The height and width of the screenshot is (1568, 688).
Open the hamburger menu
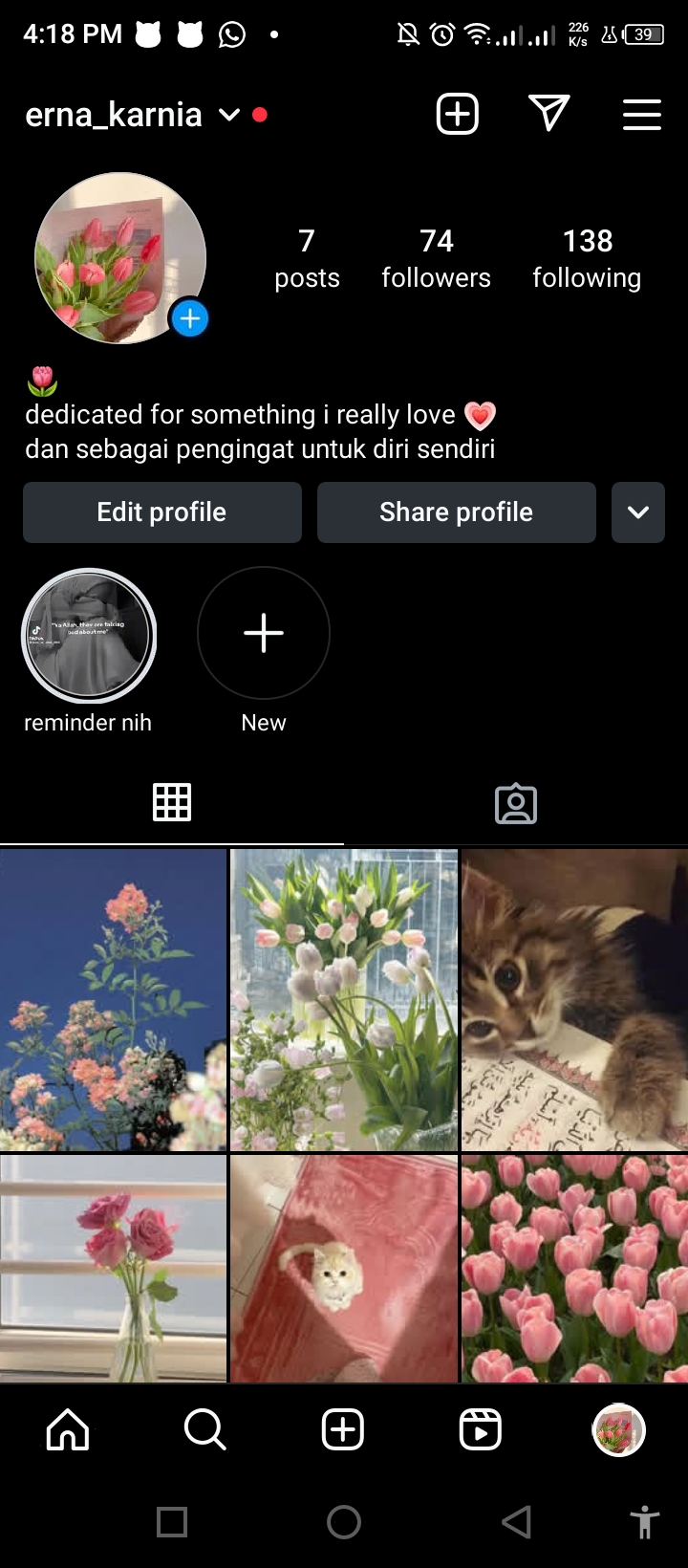coord(641,115)
